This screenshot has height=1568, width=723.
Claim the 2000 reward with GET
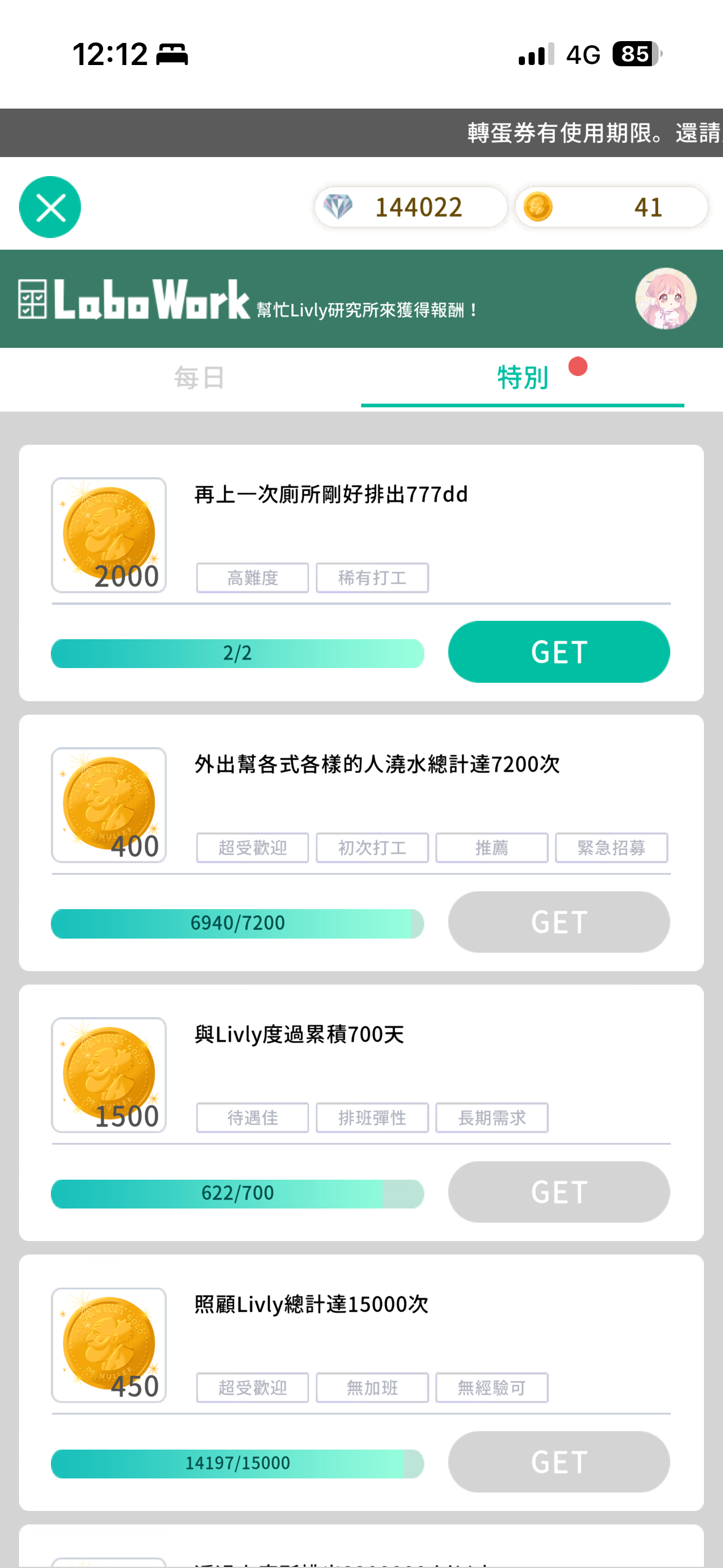point(559,651)
